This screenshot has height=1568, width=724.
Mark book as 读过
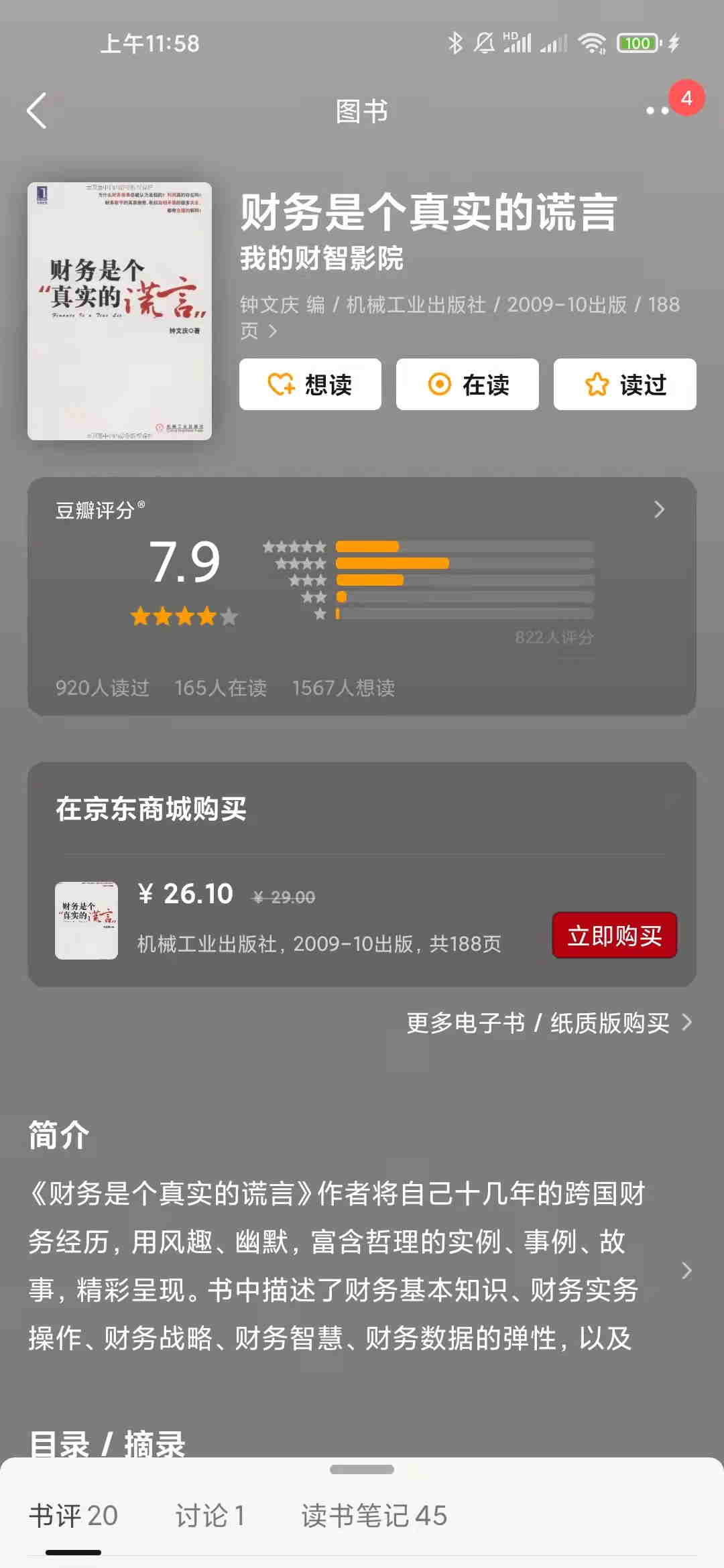pyautogui.click(x=625, y=385)
